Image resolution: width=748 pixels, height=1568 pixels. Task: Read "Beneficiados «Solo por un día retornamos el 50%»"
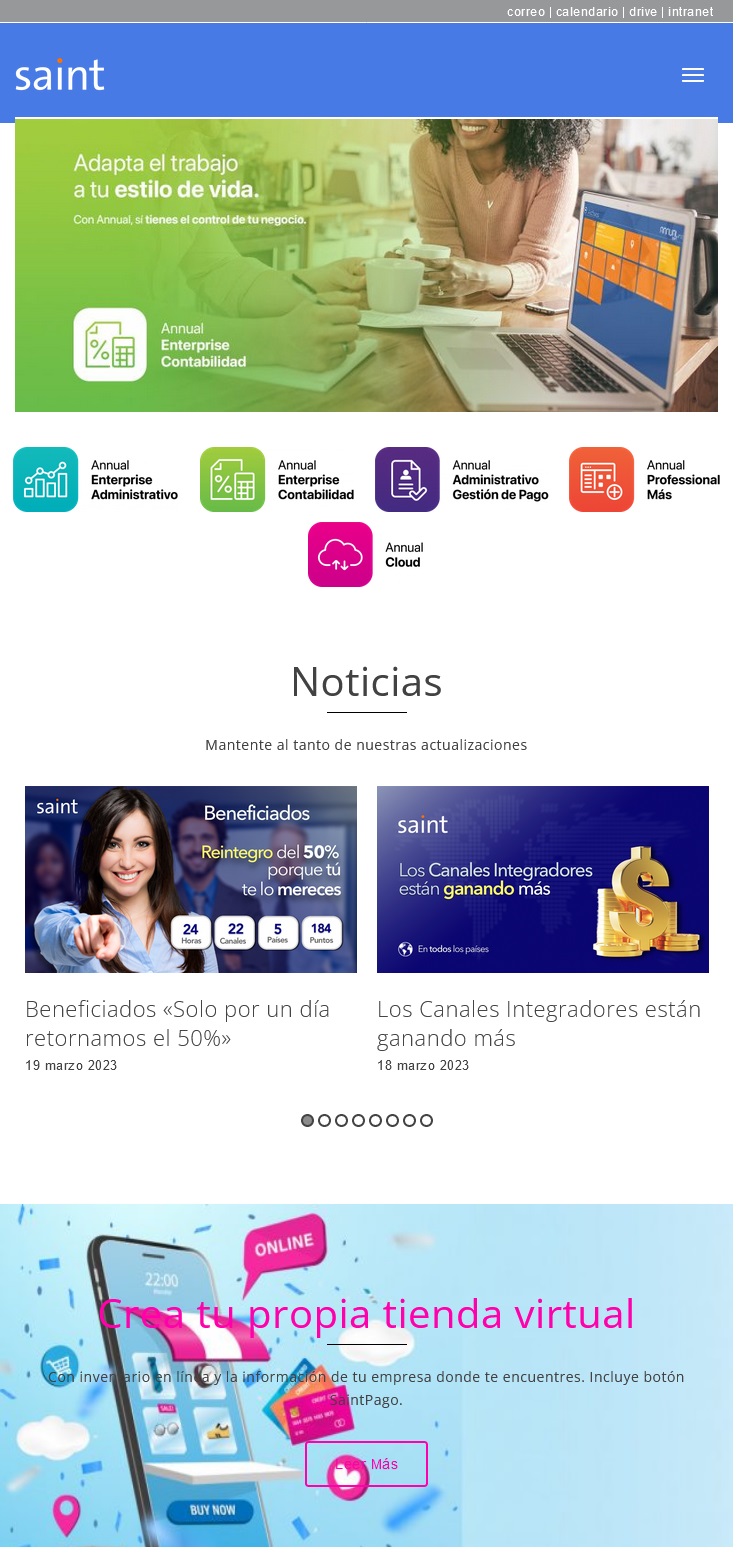point(177,1023)
